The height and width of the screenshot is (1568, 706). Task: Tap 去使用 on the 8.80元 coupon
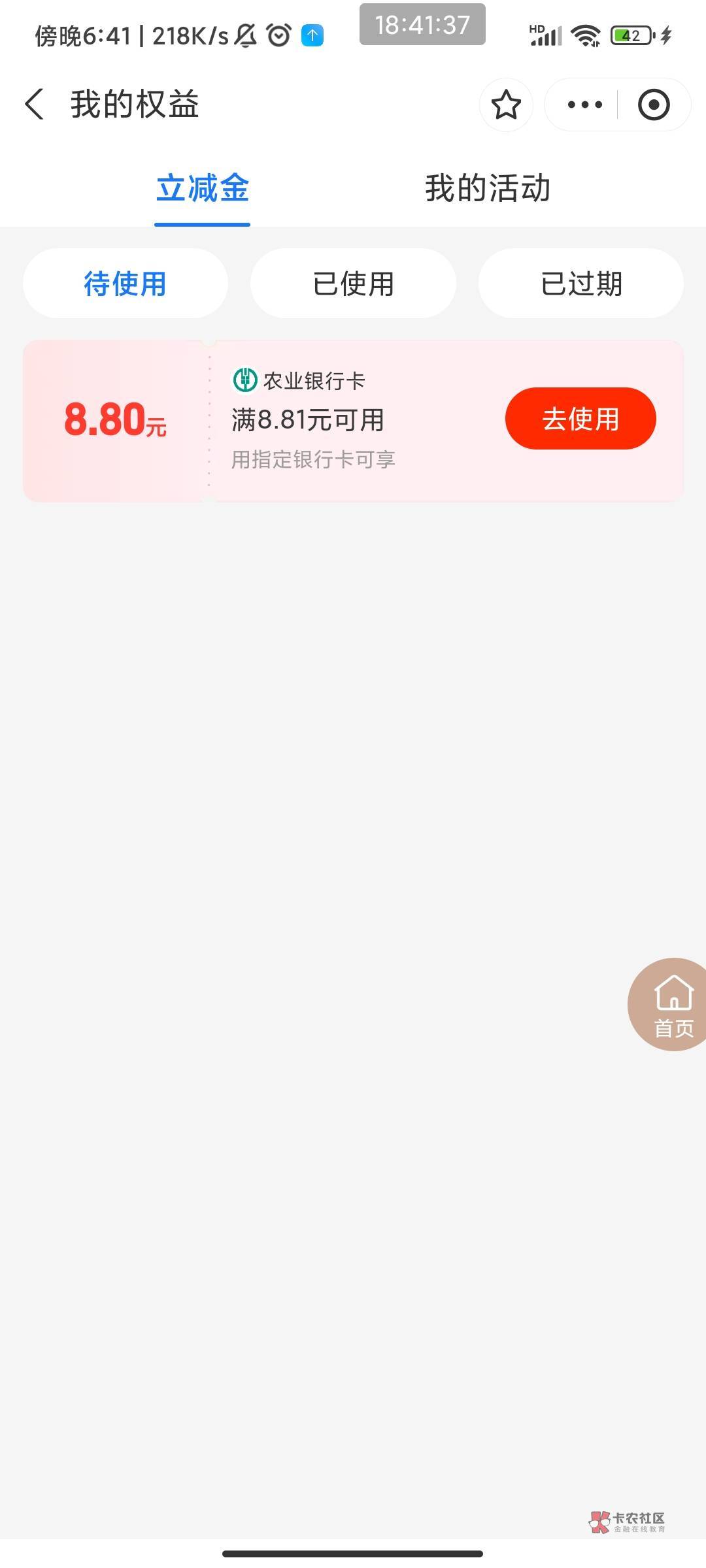[580, 418]
